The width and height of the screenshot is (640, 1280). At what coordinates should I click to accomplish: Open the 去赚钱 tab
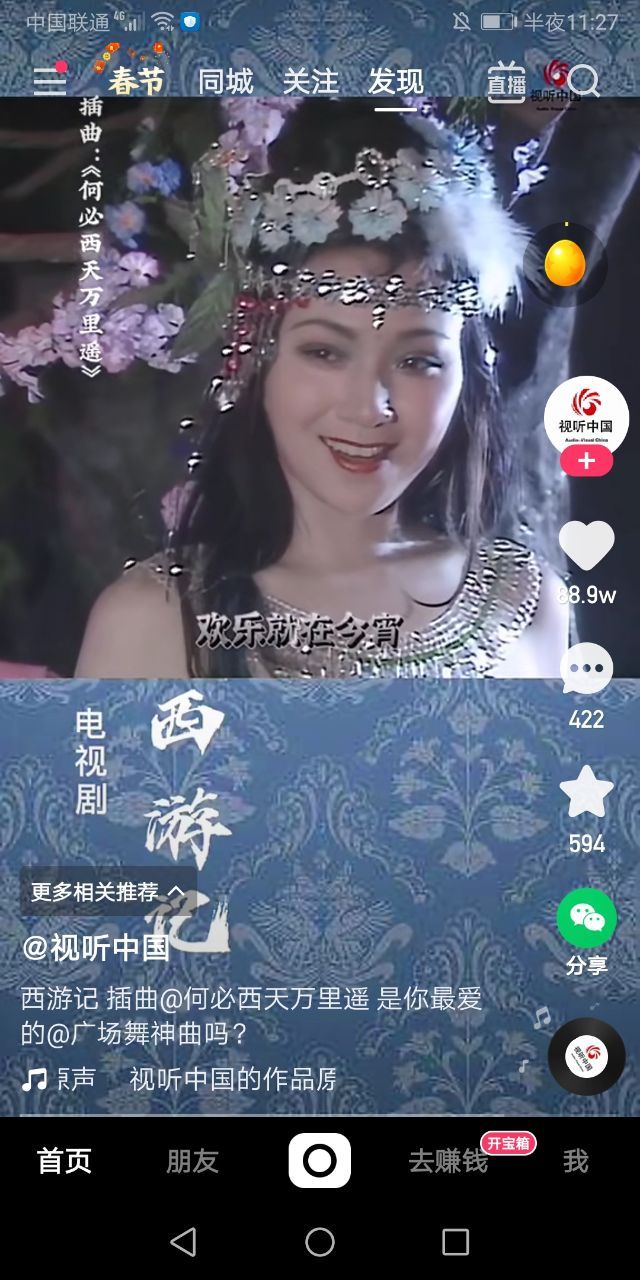(x=448, y=1161)
